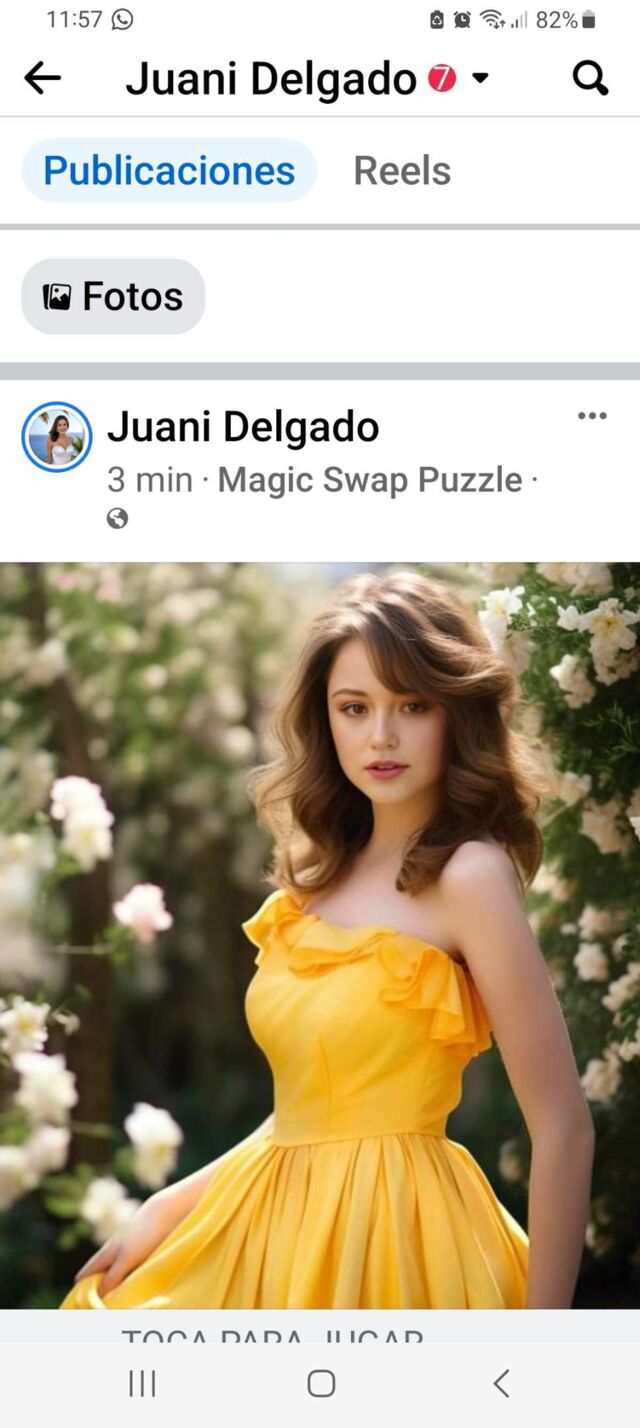Viewport: 640px width, 1428px height.
Task: Open the Fotos section
Action: coord(113,297)
